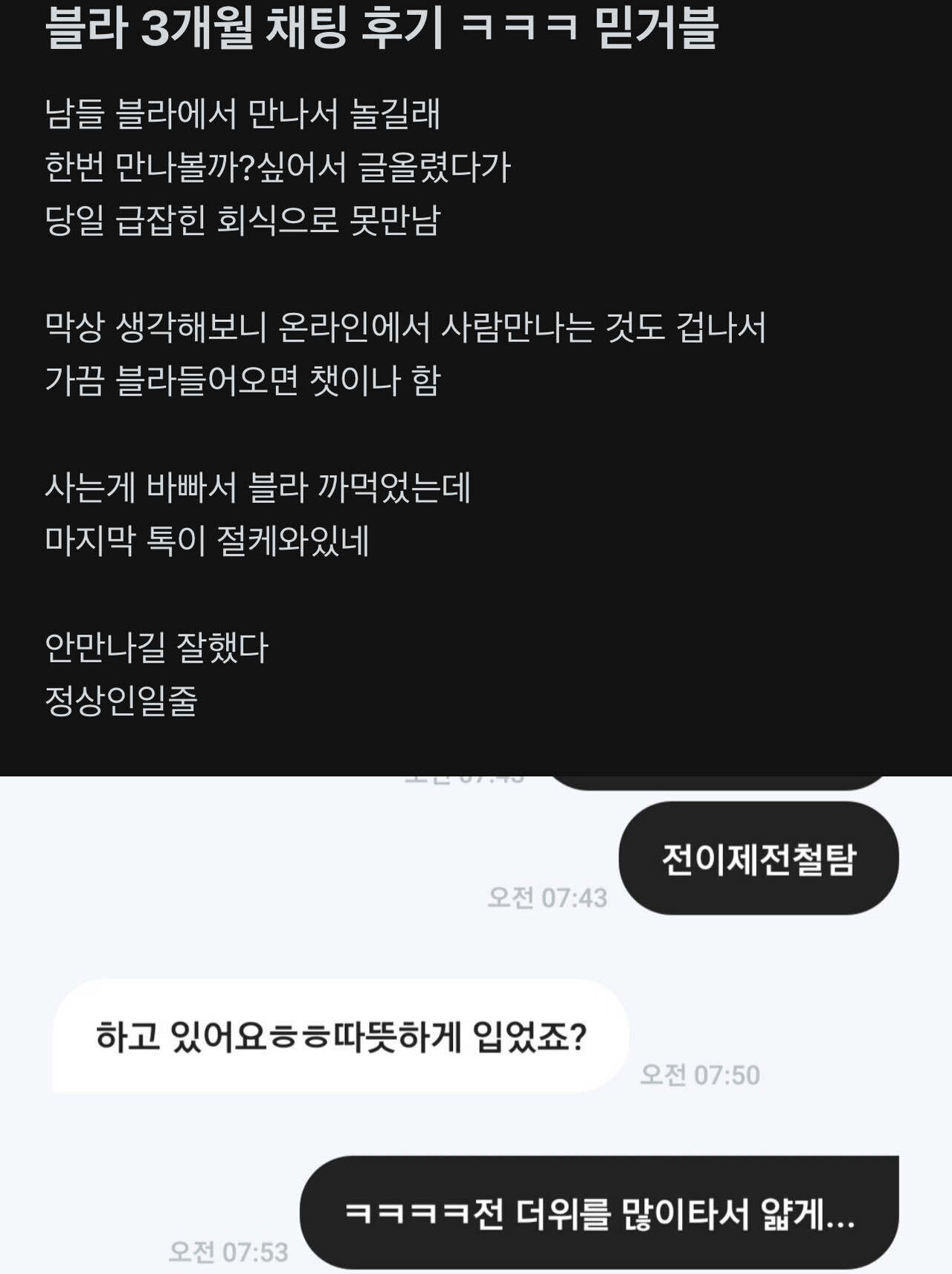Click the text 마지막 톡이 절케와있네

tap(208, 539)
